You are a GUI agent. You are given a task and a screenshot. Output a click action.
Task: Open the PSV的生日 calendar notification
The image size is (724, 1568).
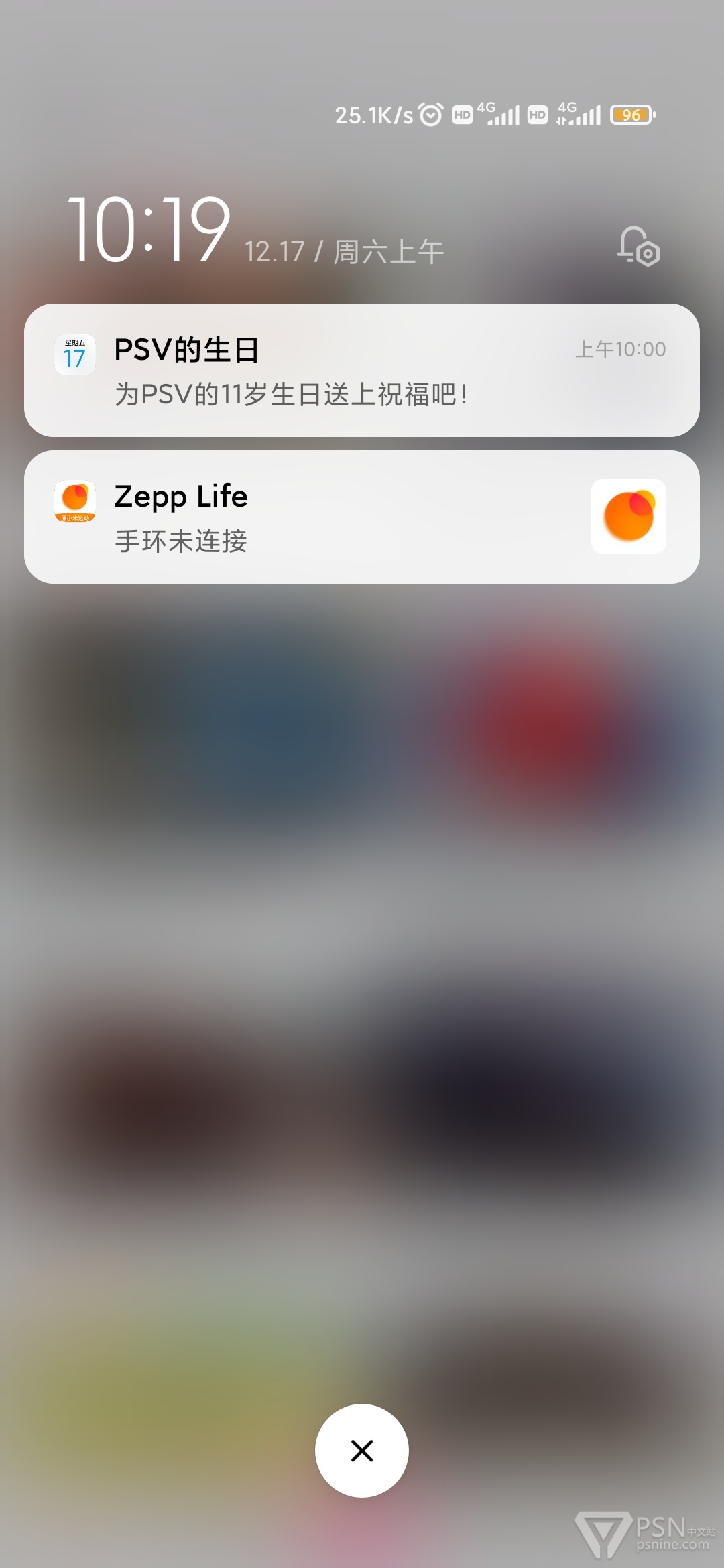coord(361,371)
